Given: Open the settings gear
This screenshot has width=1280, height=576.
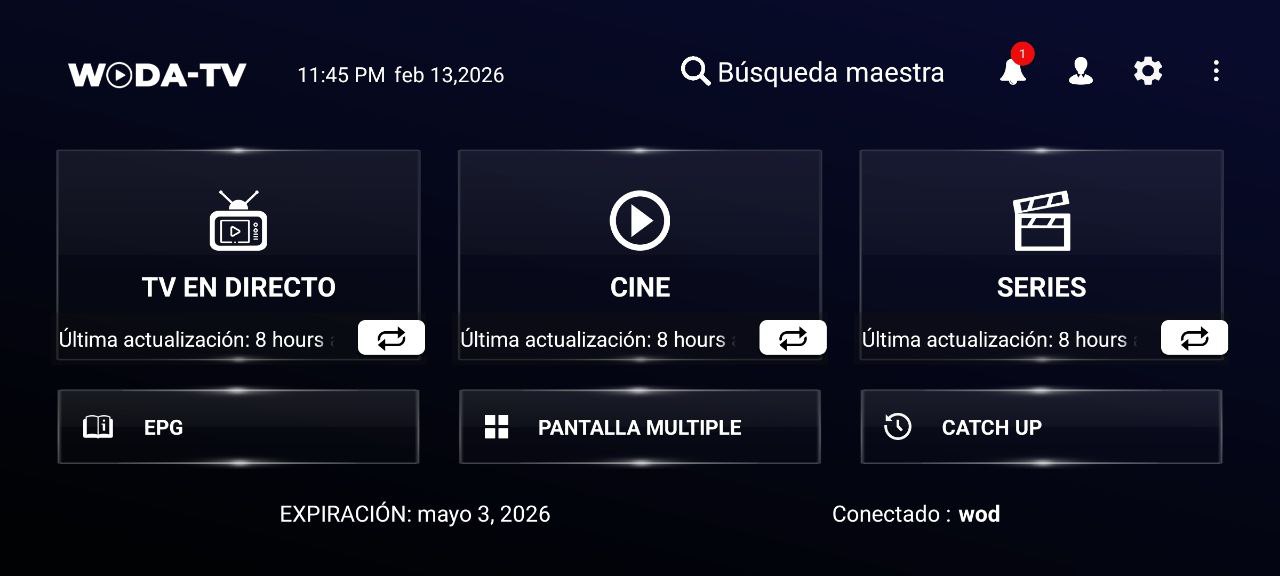Looking at the screenshot, I should 1148,71.
